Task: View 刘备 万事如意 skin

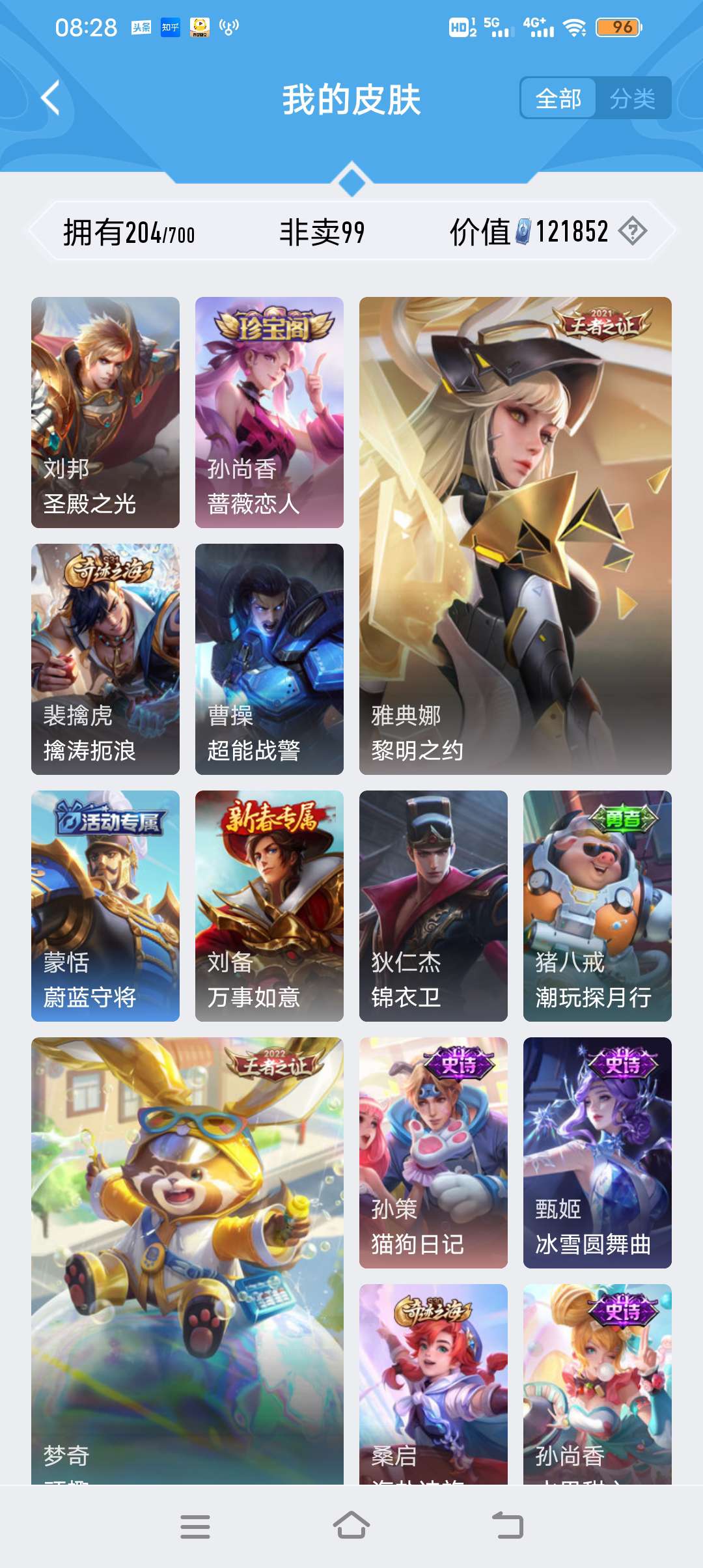Action: (269, 906)
